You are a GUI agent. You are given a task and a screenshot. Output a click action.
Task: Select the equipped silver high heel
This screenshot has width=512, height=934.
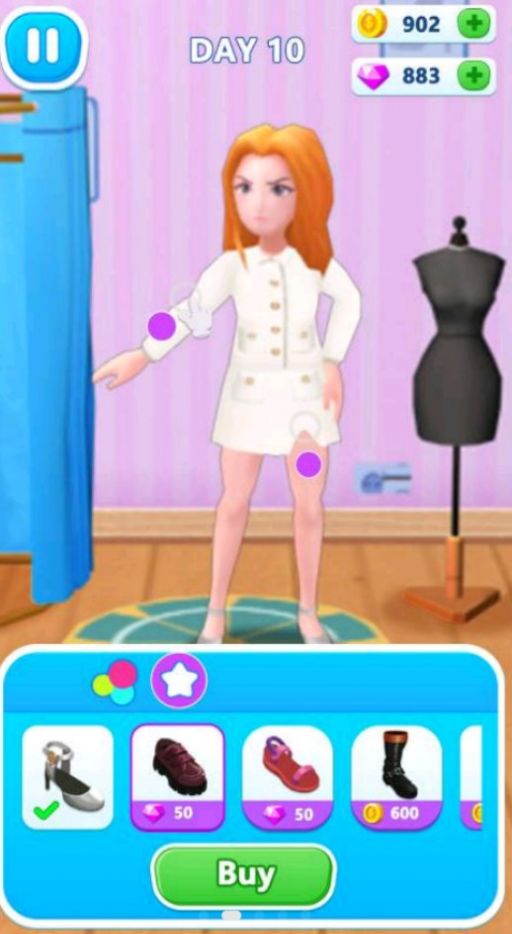[67, 777]
